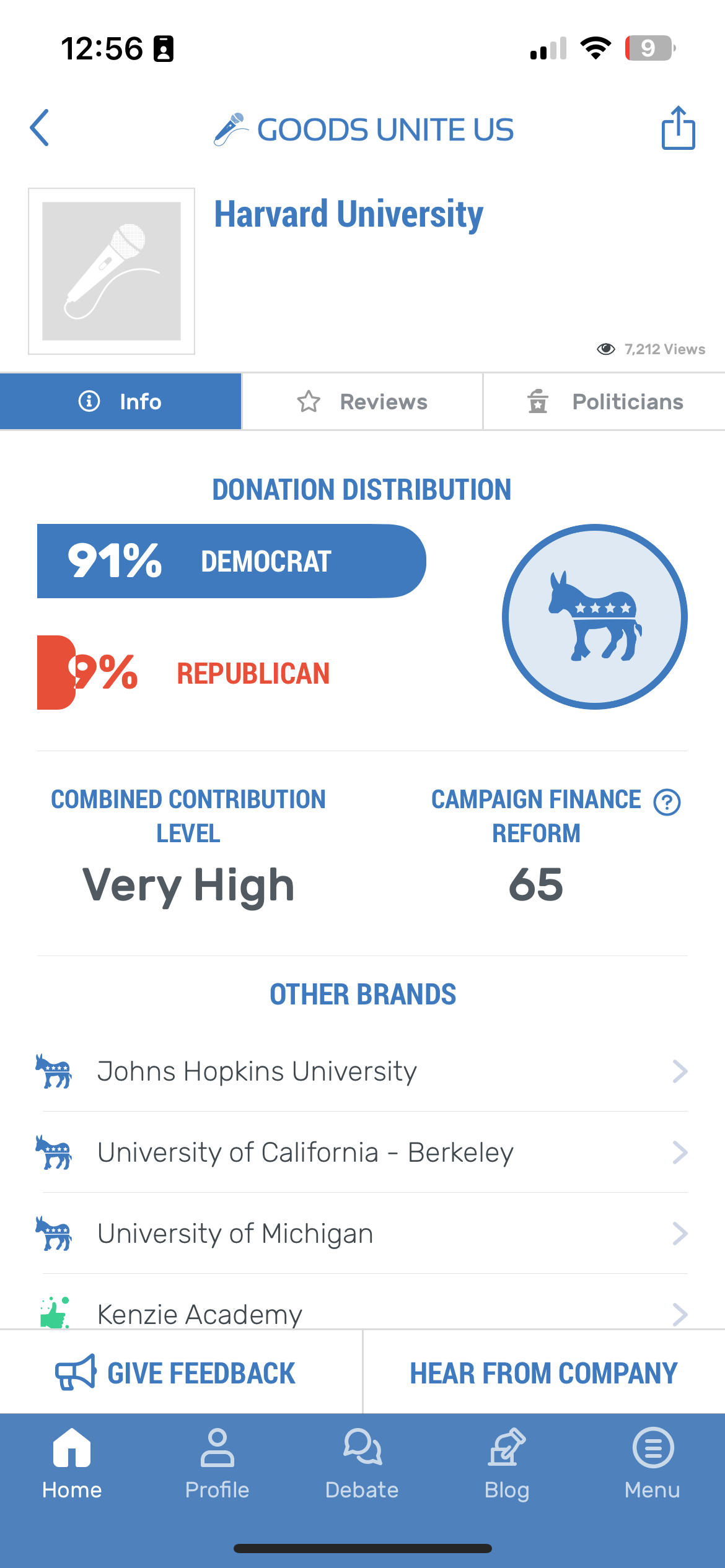The image size is (725, 1568).
Task: Open the Profile tab
Action: [217, 1464]
